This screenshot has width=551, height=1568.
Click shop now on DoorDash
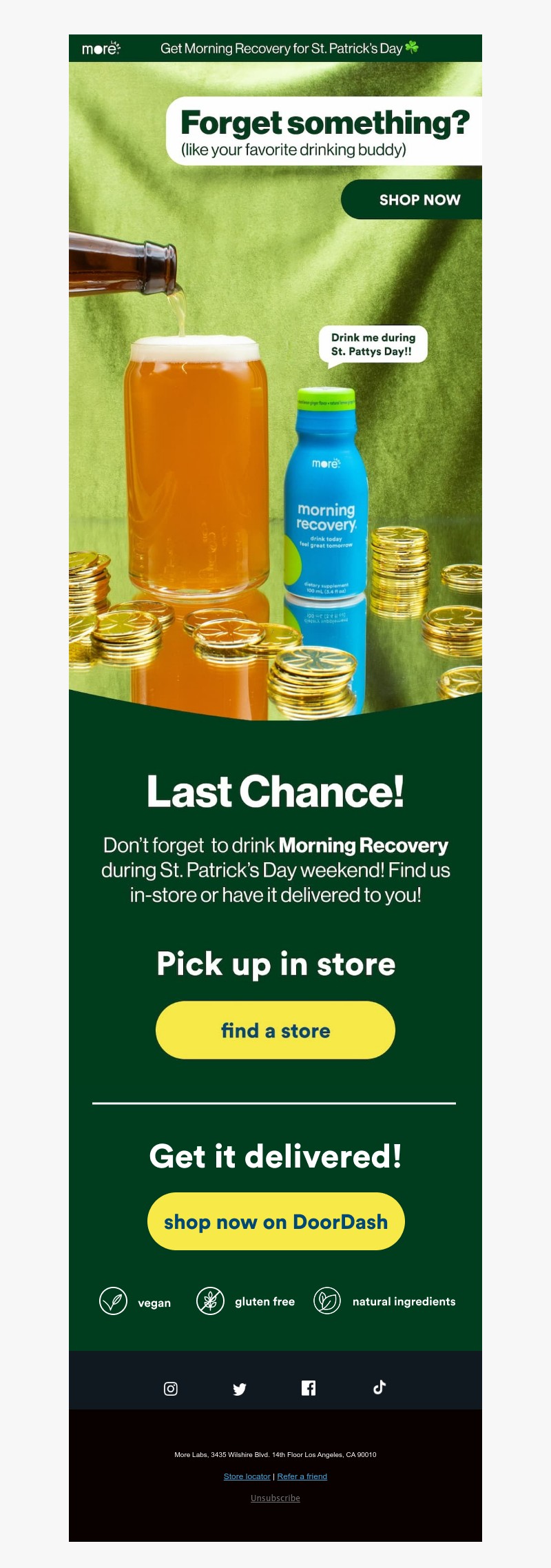275,1221
